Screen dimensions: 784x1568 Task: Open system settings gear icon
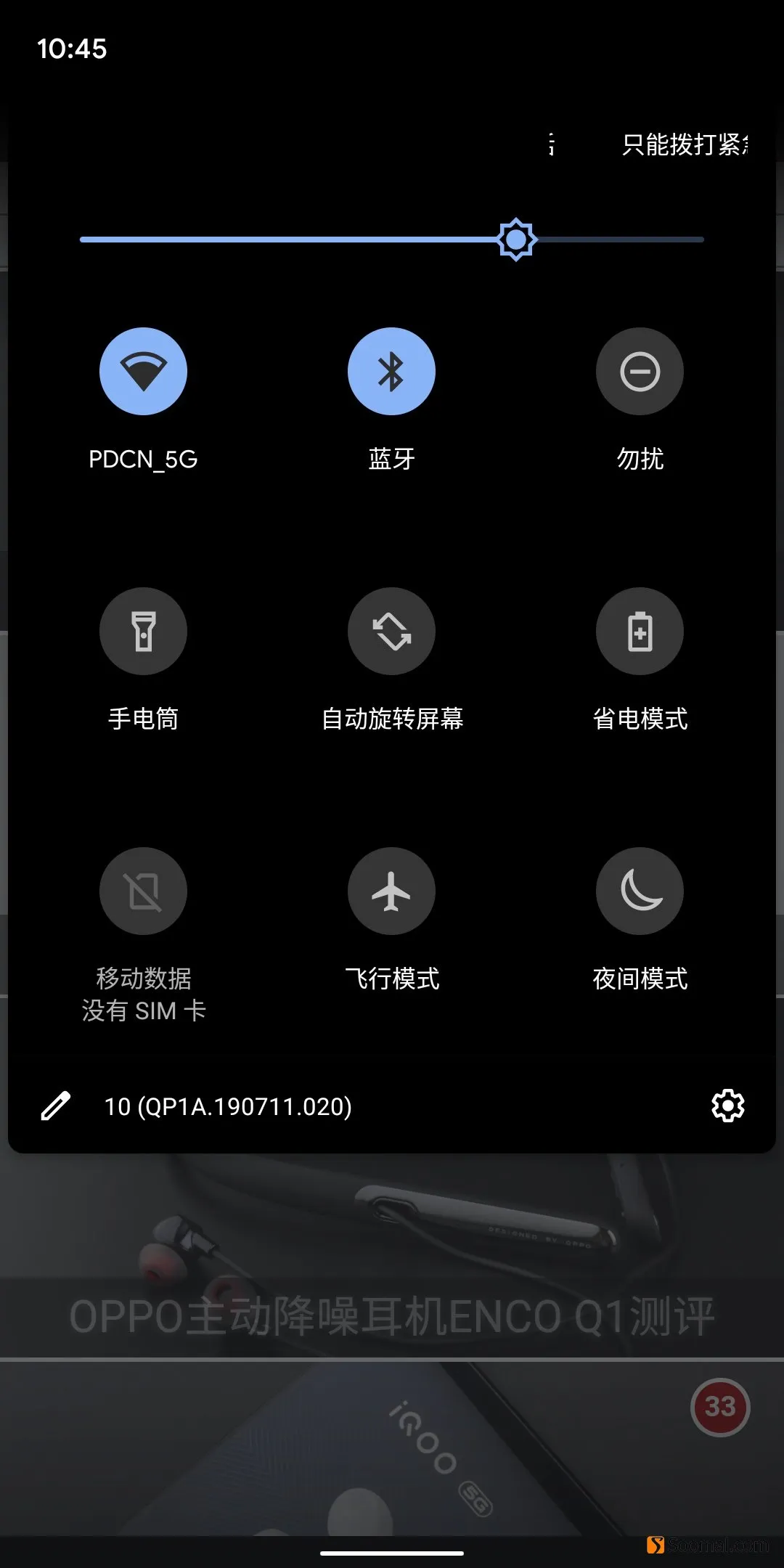[727, 1106]
